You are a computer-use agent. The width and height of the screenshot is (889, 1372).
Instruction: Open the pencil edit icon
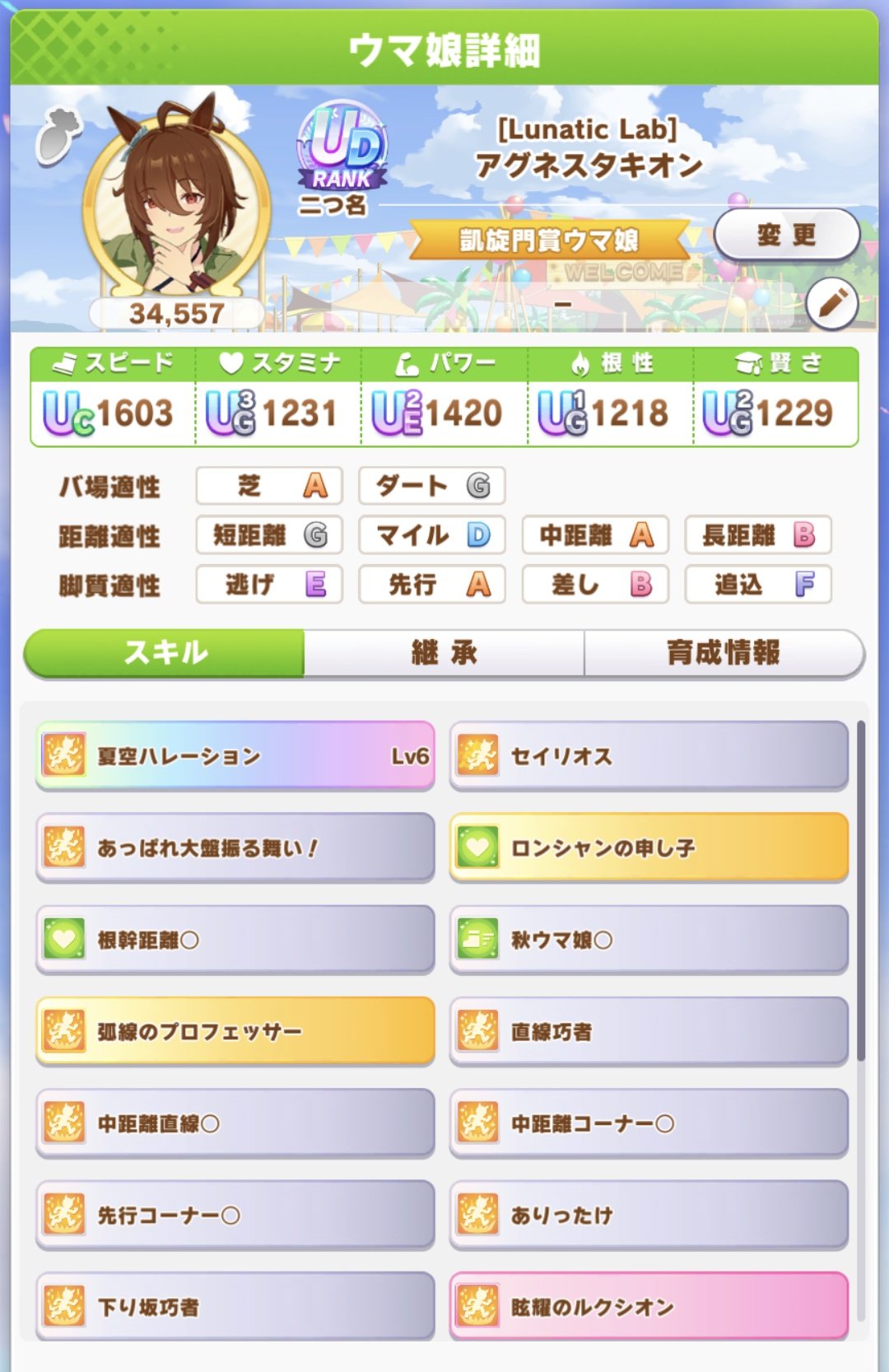pos(831,303)
